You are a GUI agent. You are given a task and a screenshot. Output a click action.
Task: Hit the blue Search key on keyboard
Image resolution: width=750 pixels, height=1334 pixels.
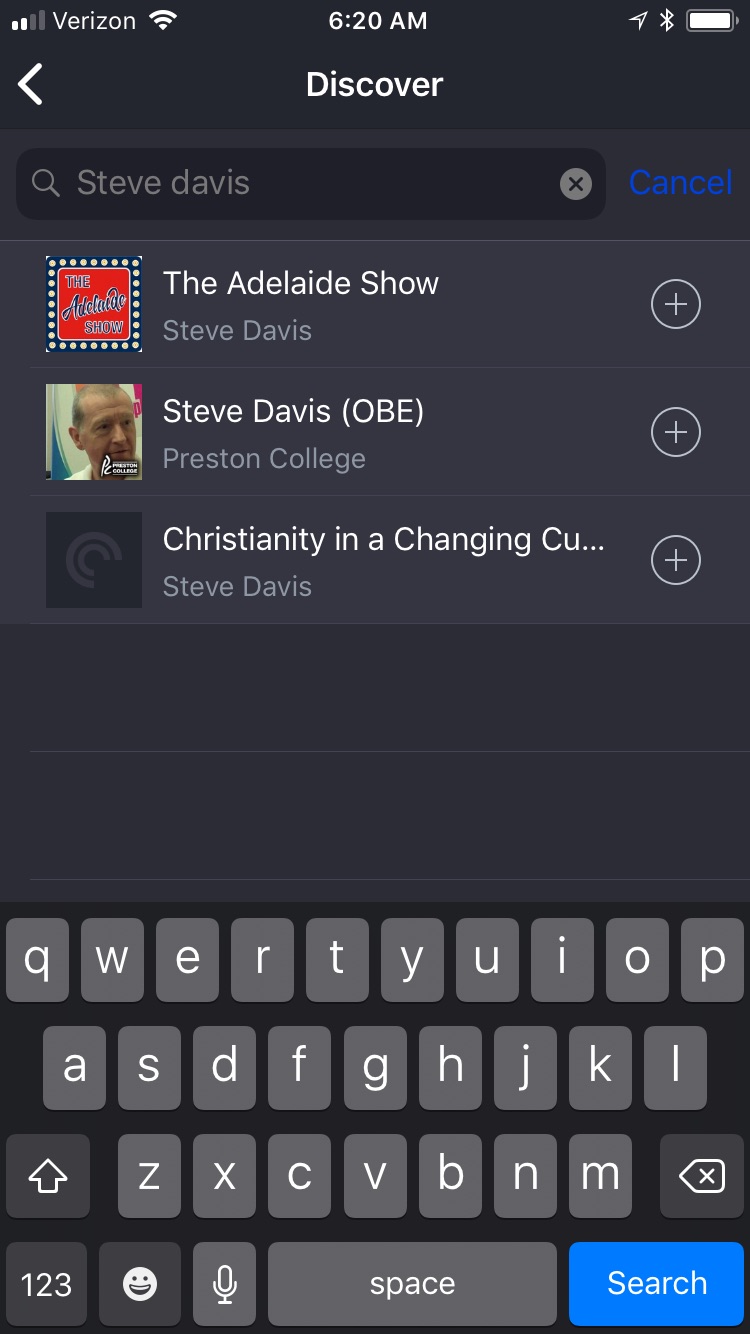(656, 1284)
